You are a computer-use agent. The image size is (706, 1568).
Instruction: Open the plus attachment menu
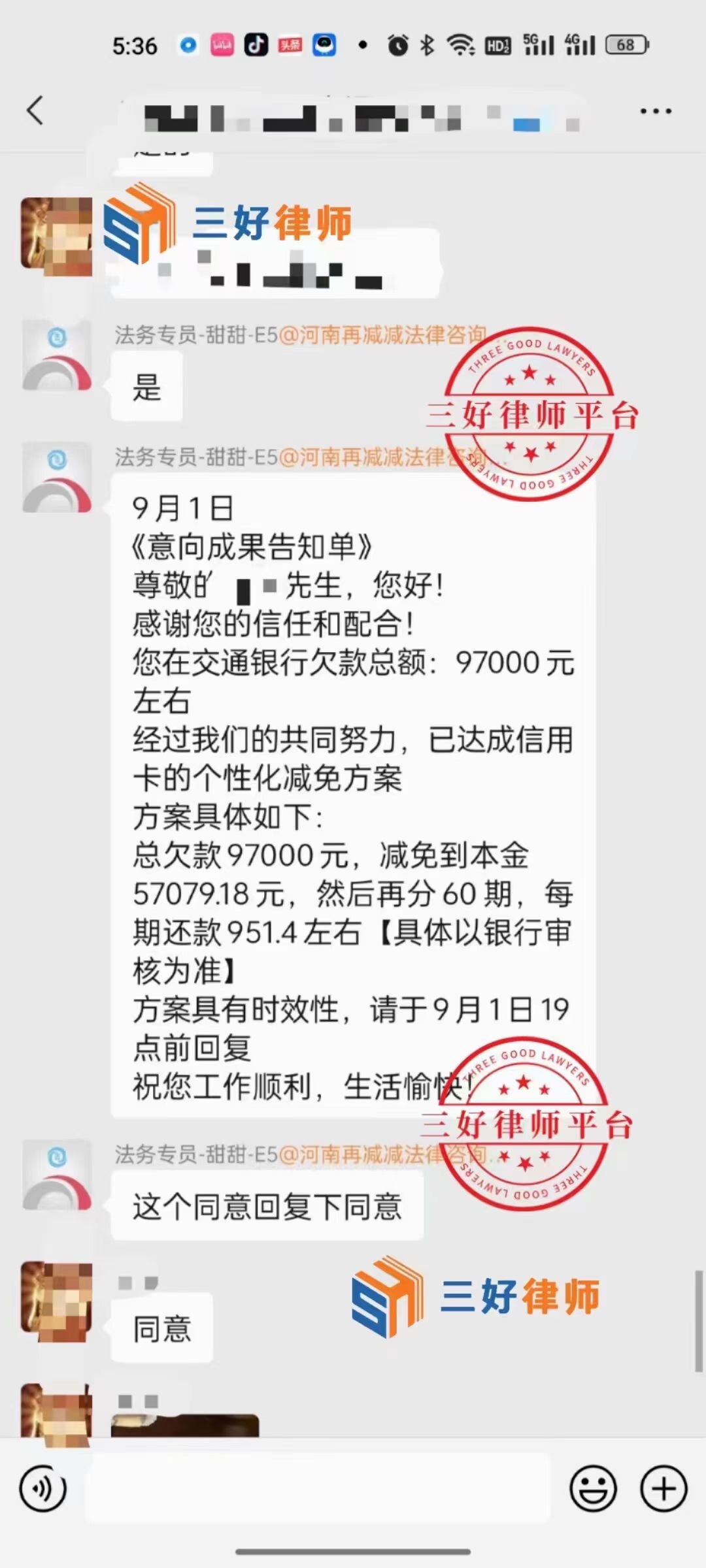664,1489
